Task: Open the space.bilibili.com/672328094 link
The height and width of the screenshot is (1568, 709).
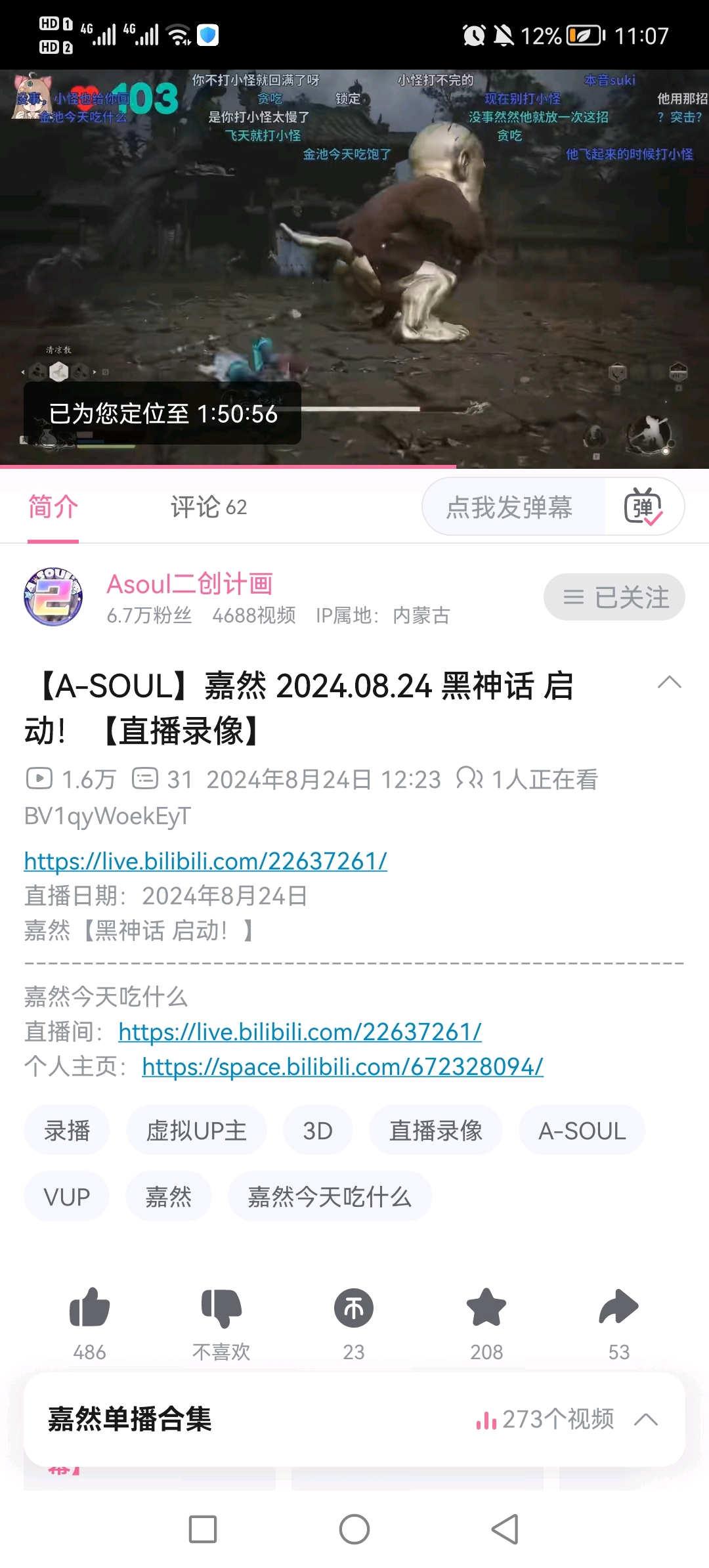Action: 342,1066
